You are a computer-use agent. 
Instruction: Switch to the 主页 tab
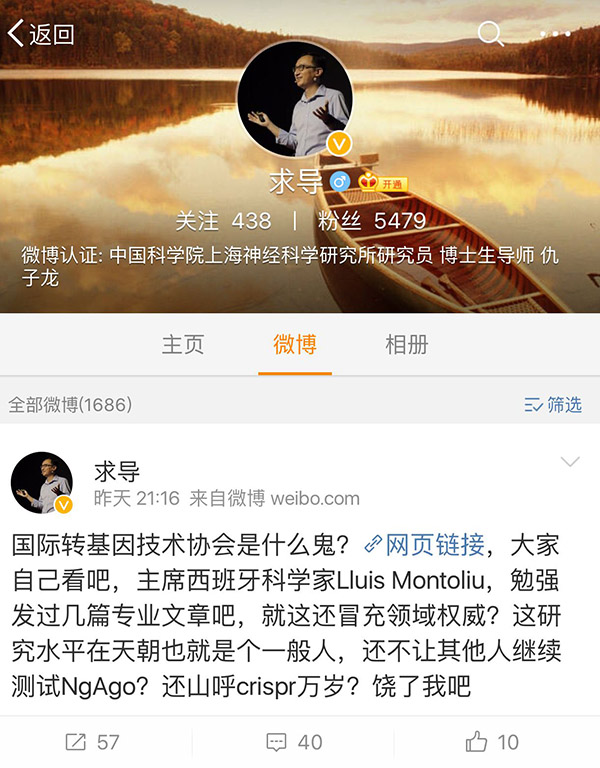pyautogui.click(x=183, y=345)
